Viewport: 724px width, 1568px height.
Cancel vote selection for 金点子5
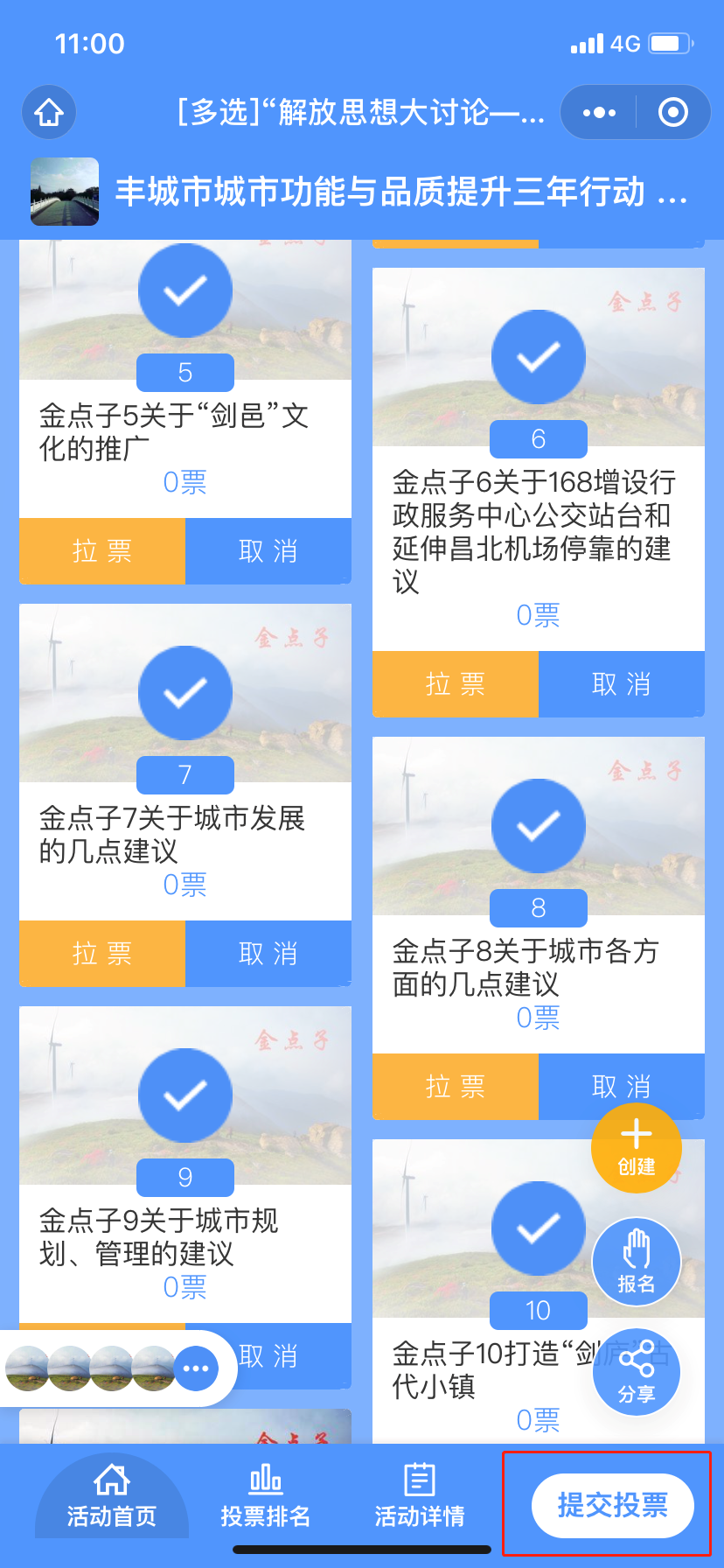click(x=268, y=551)
